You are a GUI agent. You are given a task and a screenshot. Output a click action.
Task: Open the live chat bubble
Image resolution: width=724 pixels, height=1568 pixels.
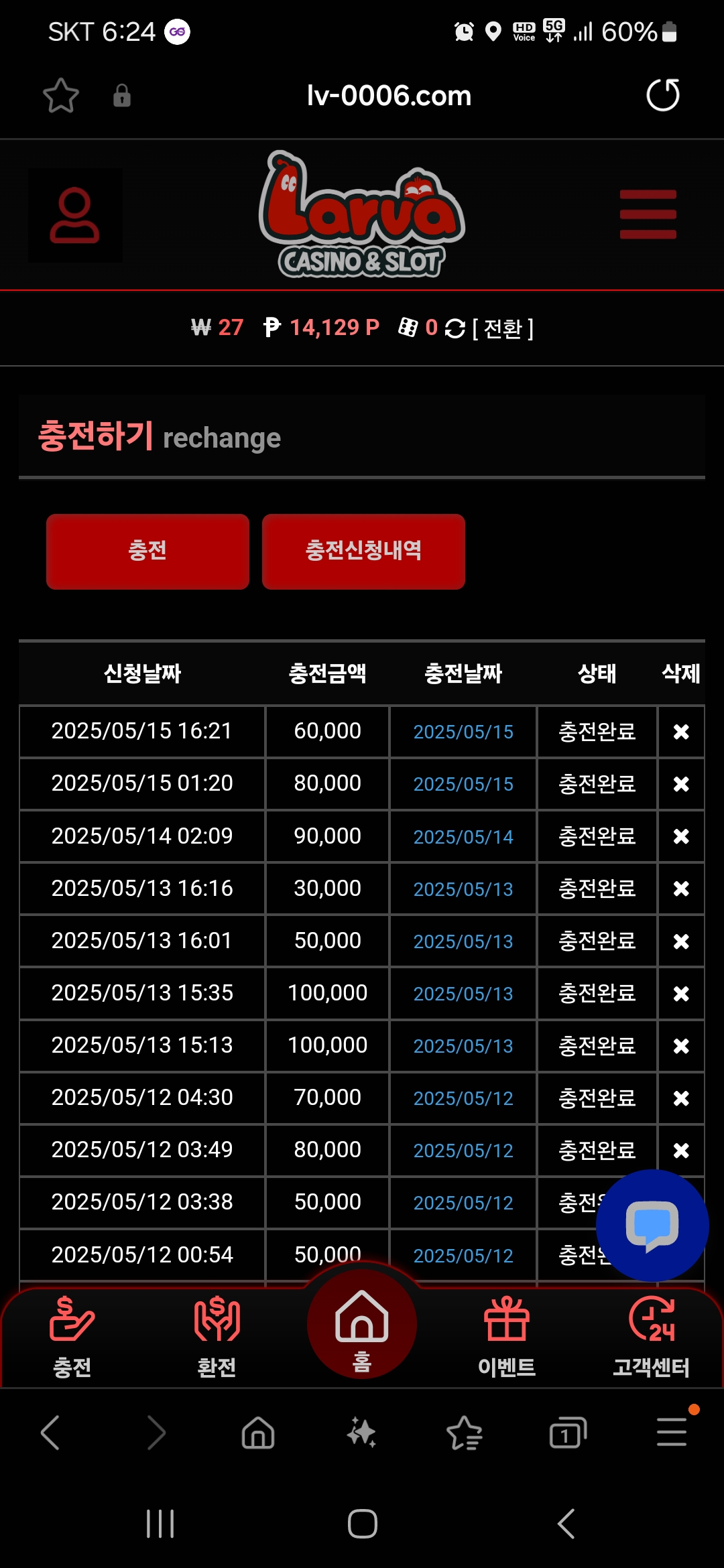pos(652,1226)
